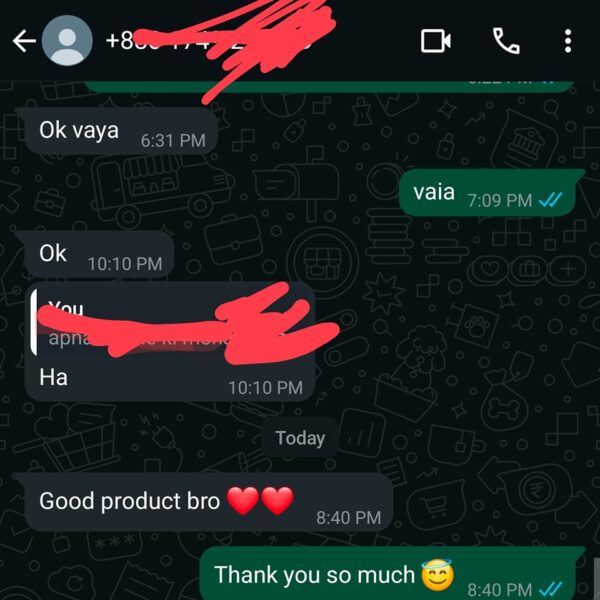
Task: Start a video call
Action: coord(435,41)
